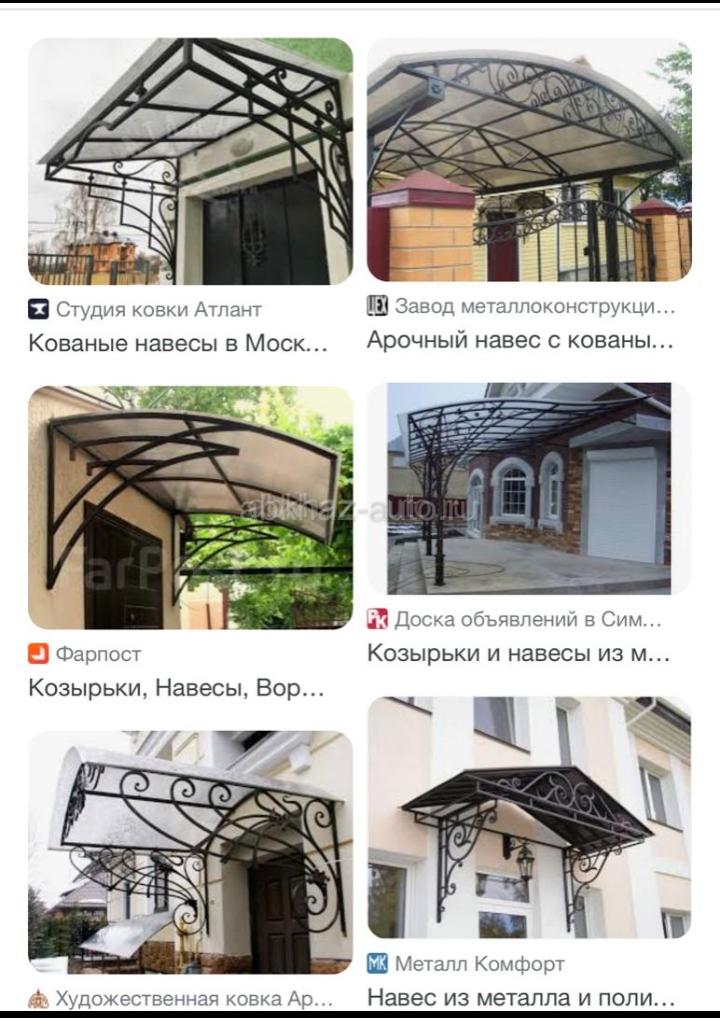Open the Металл Комфорт canopy image
Screen dimensions: 720x1018
(529, 817)
